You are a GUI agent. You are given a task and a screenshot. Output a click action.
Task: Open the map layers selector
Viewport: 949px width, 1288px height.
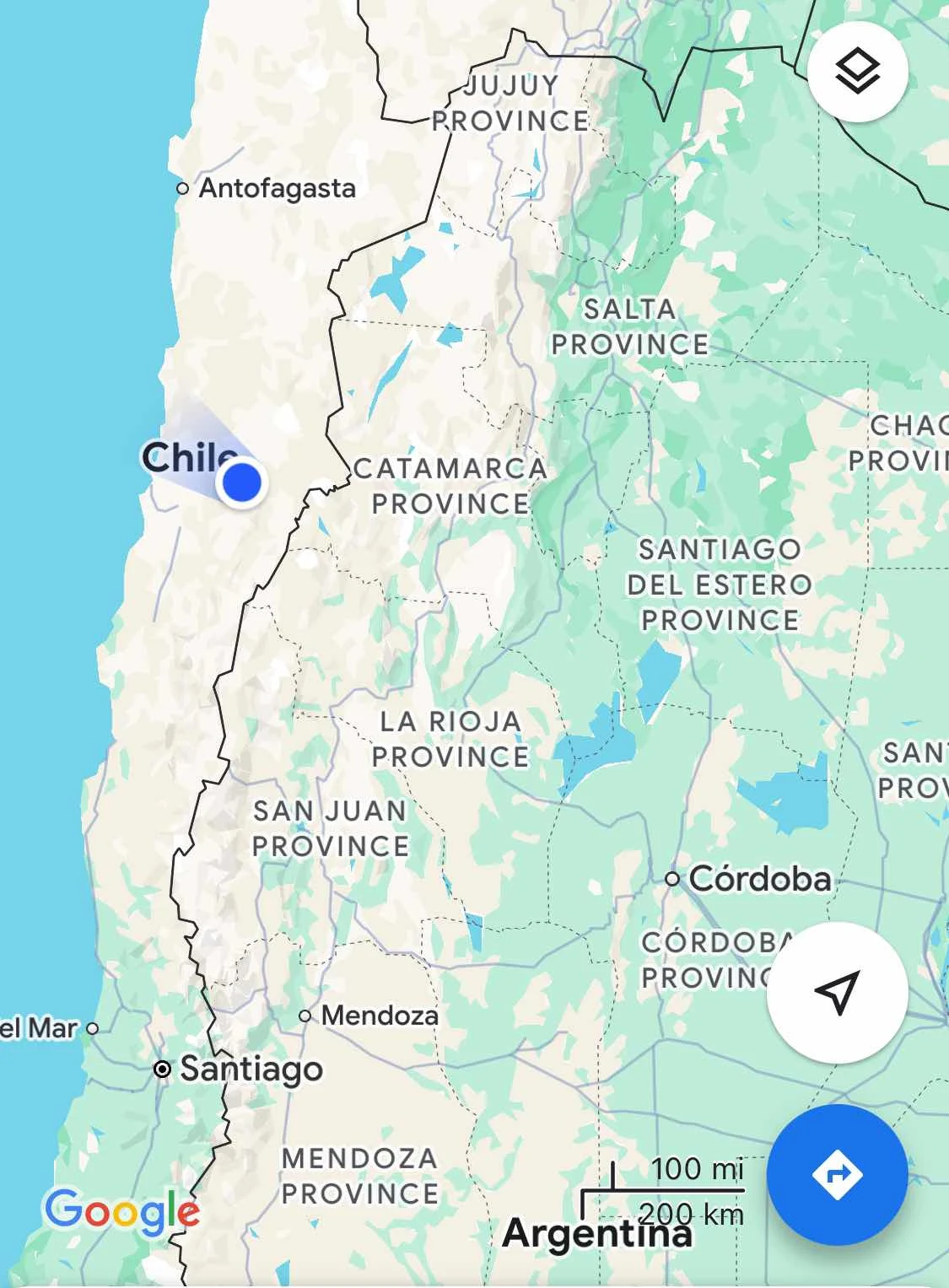(857, 72)
